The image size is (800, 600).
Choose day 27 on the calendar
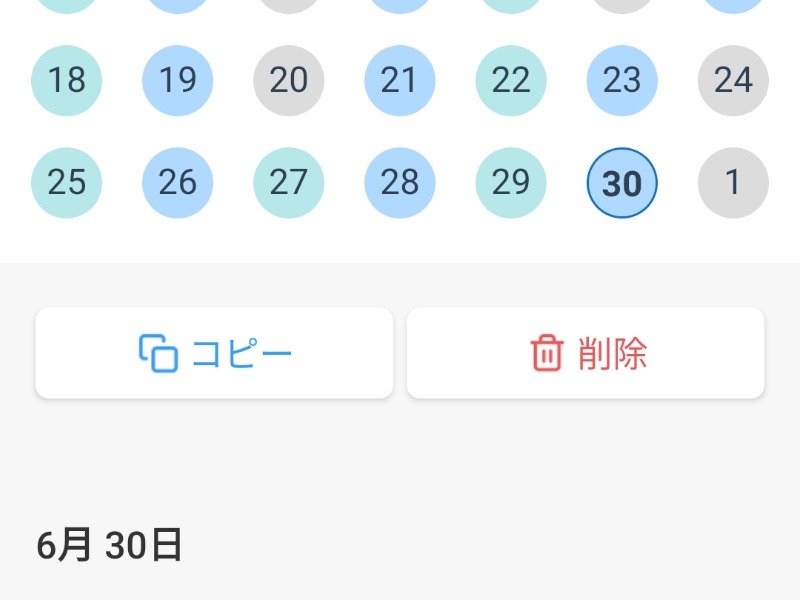coord(289,182)
